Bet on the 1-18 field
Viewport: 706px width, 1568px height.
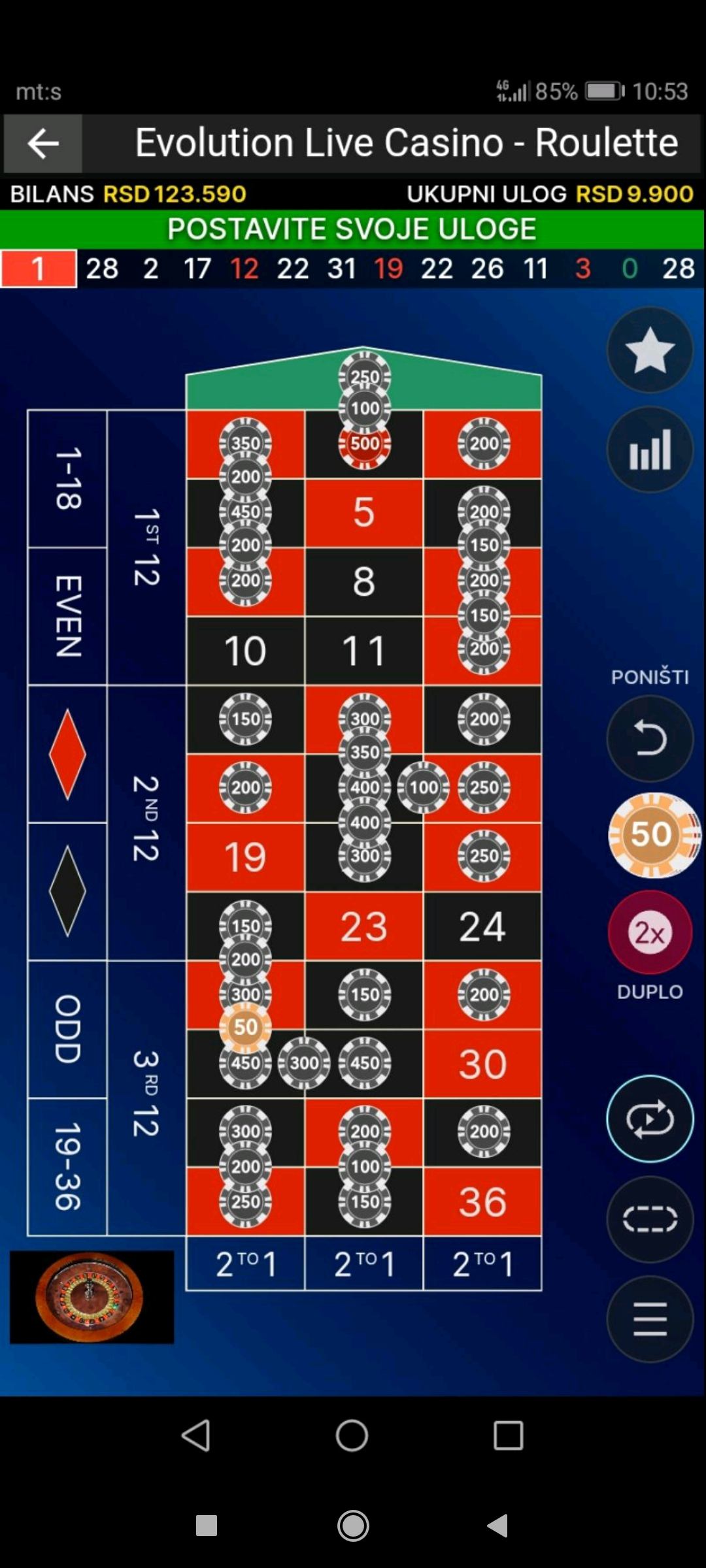pyautogui.click(x=67, y=478)
